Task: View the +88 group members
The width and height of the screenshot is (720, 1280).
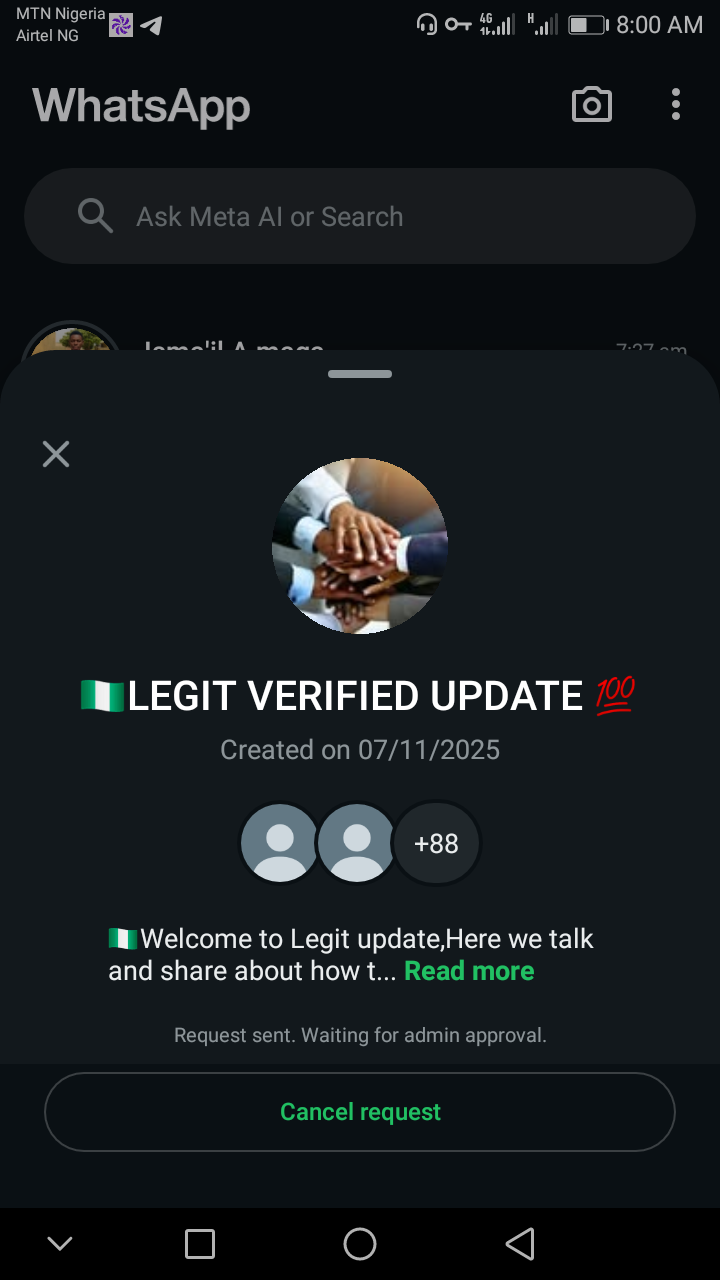Action: click(436, 843)
